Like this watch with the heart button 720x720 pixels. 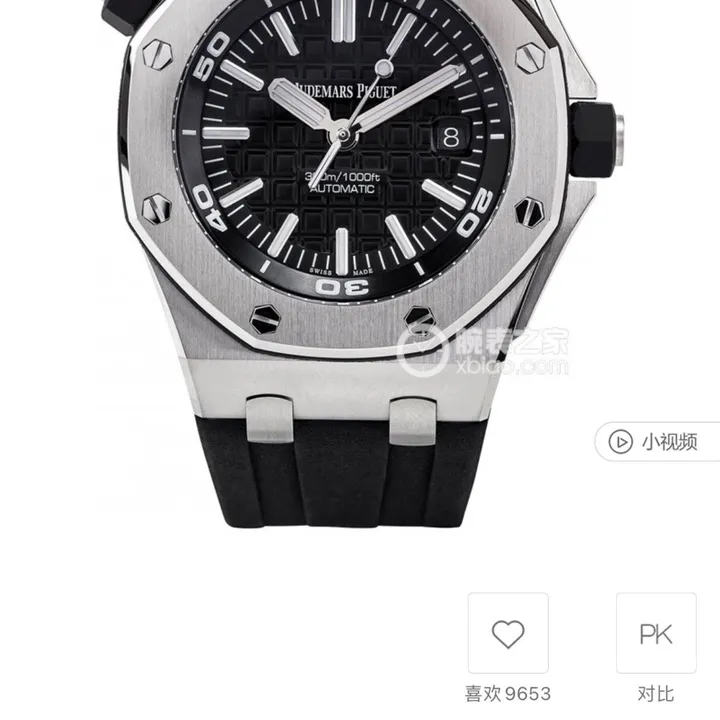point(508,633)
